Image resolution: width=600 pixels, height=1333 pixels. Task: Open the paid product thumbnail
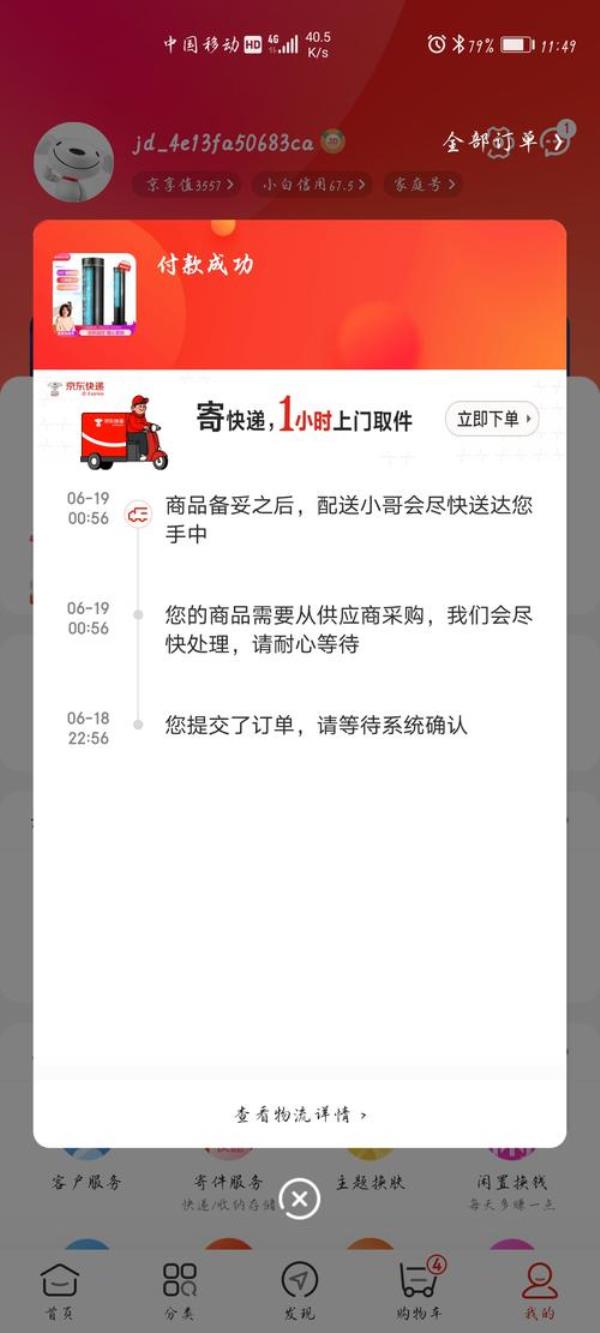pyautogui.click(x=94, y=295)
